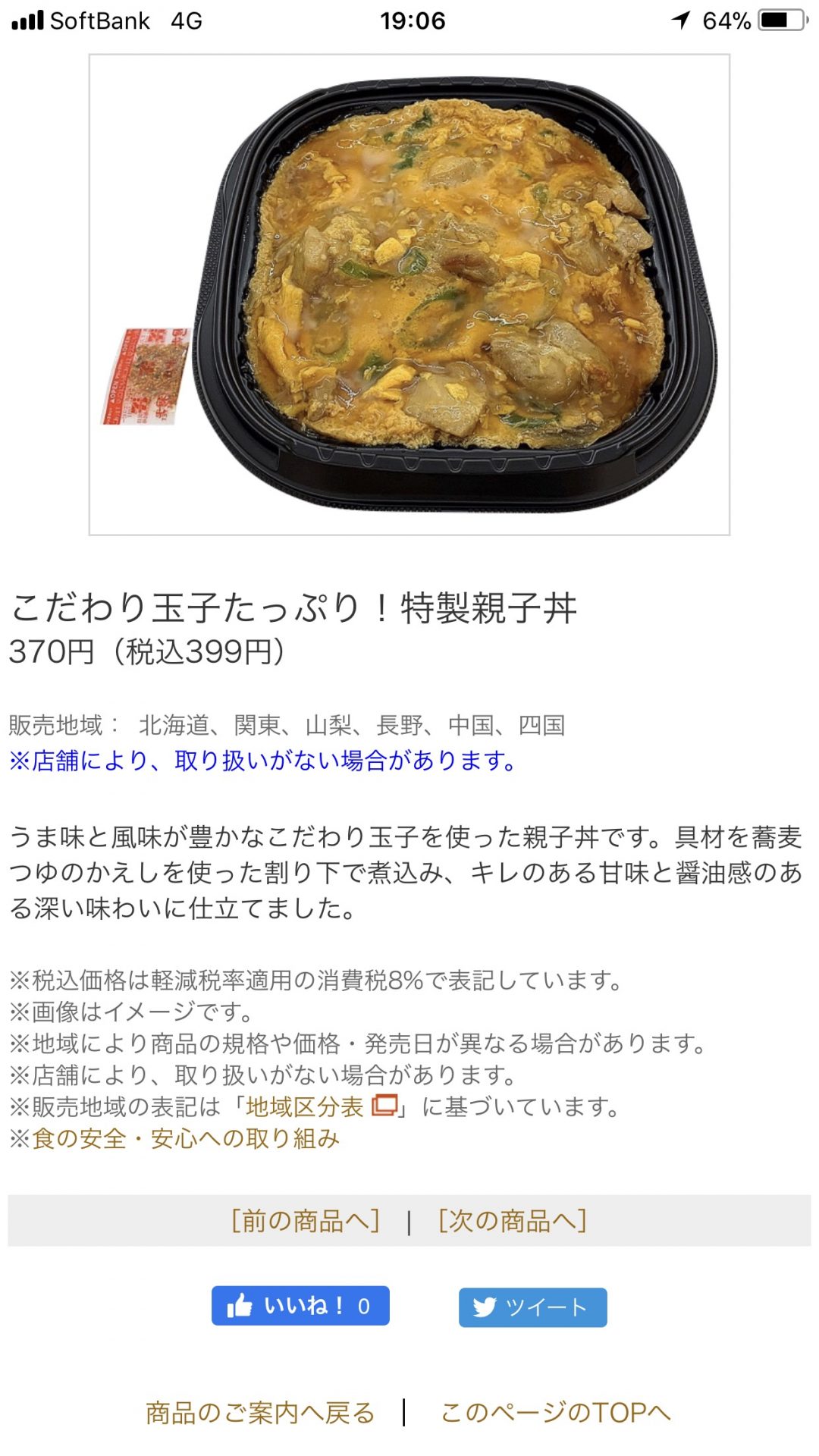Go to the previous product 前の商品へ

click(x=305, y=1221)
